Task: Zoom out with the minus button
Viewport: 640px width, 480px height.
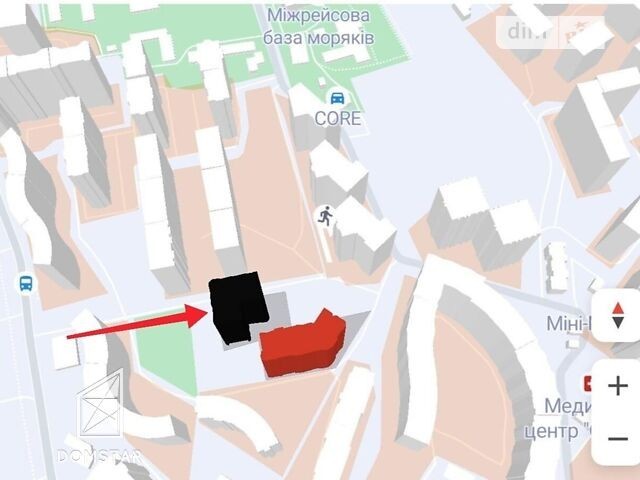Action: pyautogui.click(x=618, y=439)
